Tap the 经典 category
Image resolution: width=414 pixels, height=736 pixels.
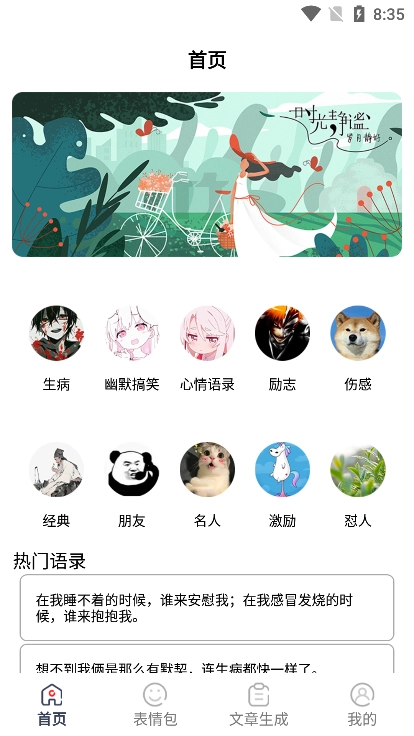pyautogui.click(x=56, y=485)
